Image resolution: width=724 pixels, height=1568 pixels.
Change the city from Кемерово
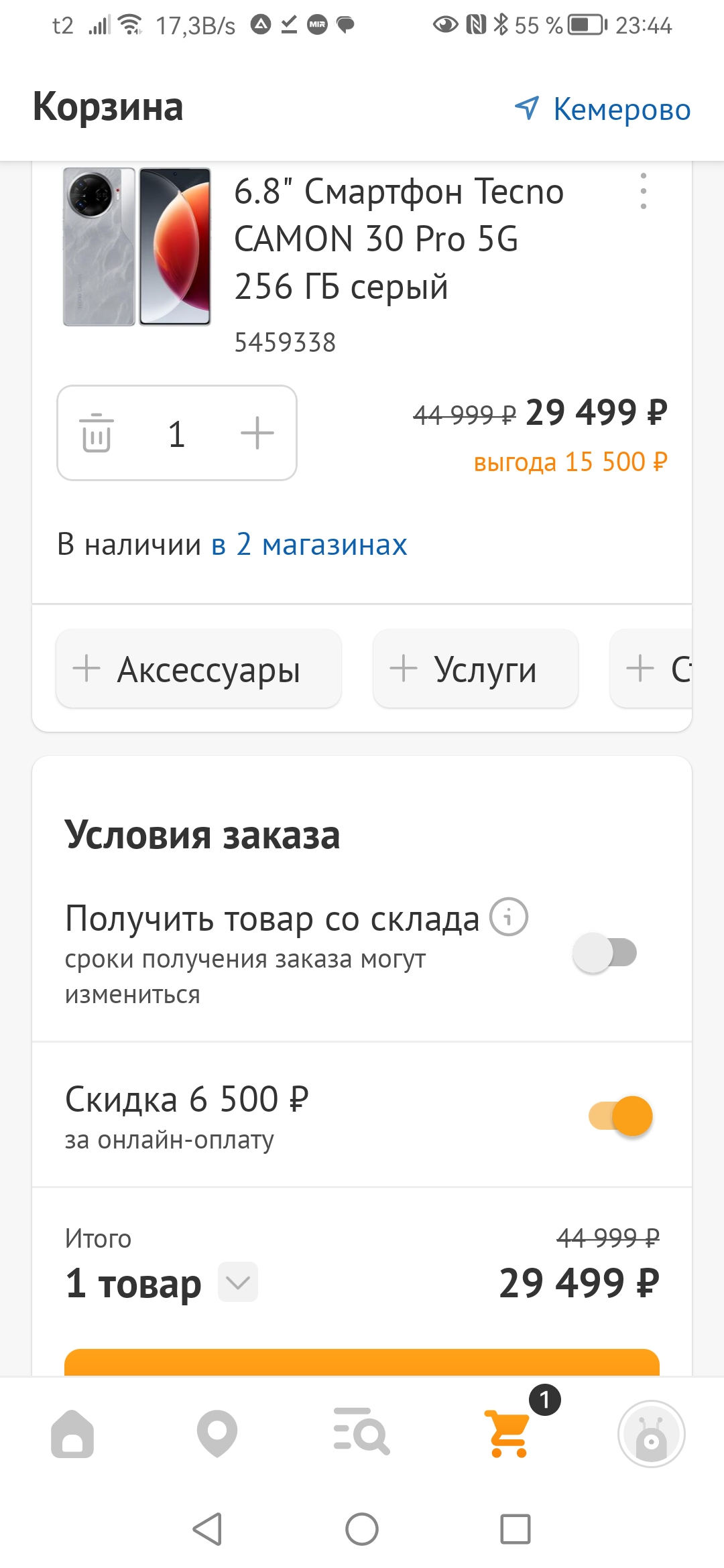pos(603,109)
